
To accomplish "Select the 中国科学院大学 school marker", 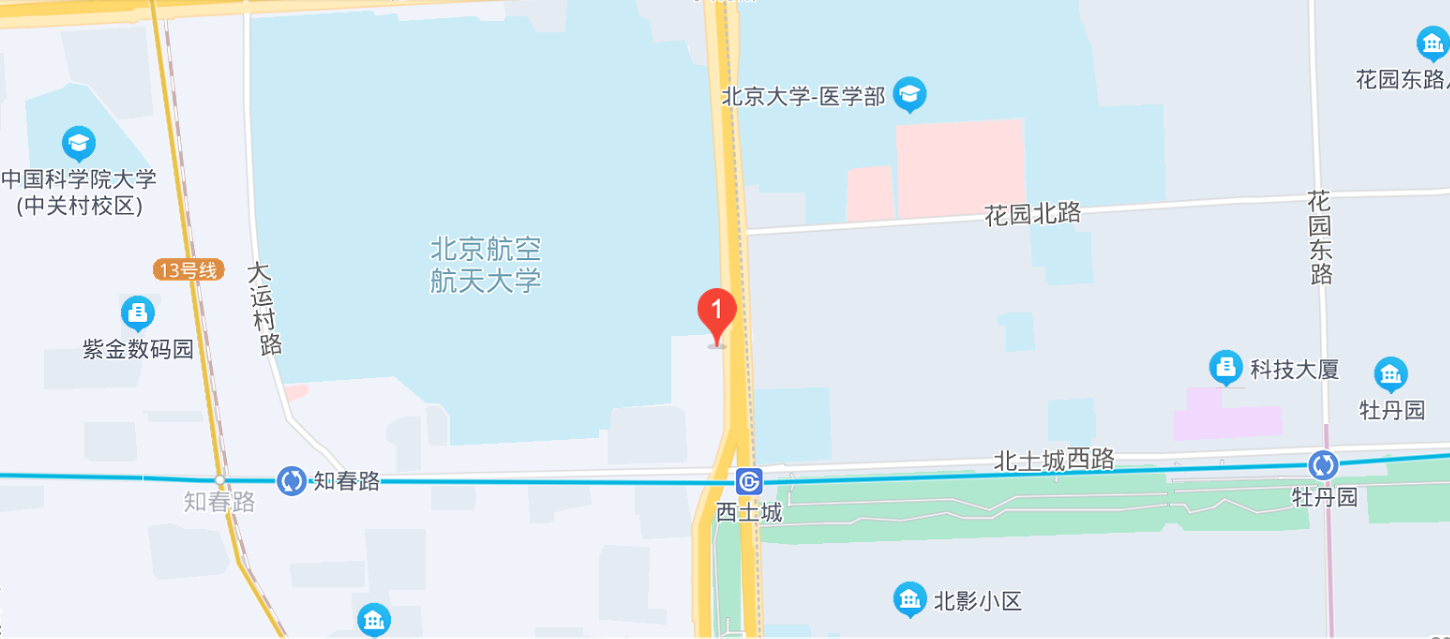I will pos(79,143).
